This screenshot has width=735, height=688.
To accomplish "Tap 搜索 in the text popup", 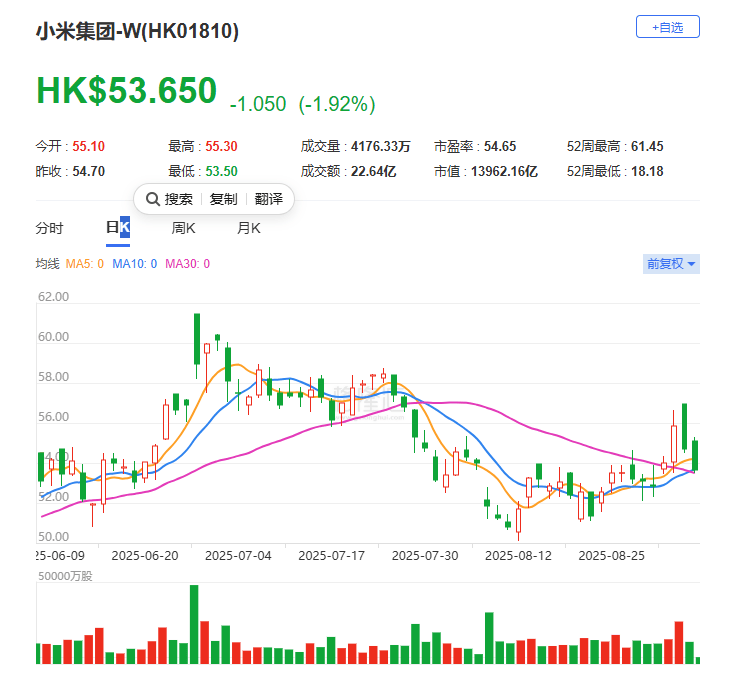I will [171, 199].
